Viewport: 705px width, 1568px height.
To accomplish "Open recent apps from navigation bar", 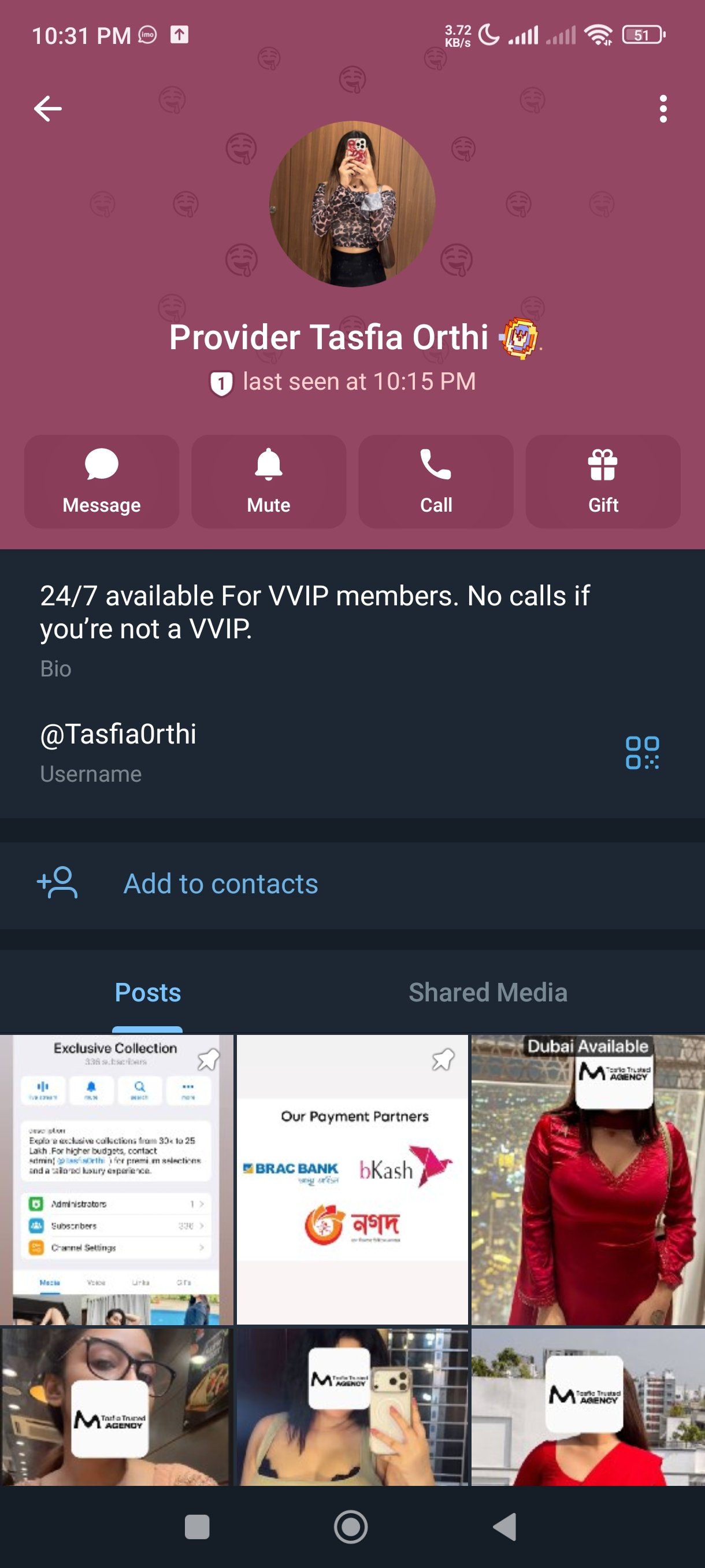I will click(x=196, y=1527).
